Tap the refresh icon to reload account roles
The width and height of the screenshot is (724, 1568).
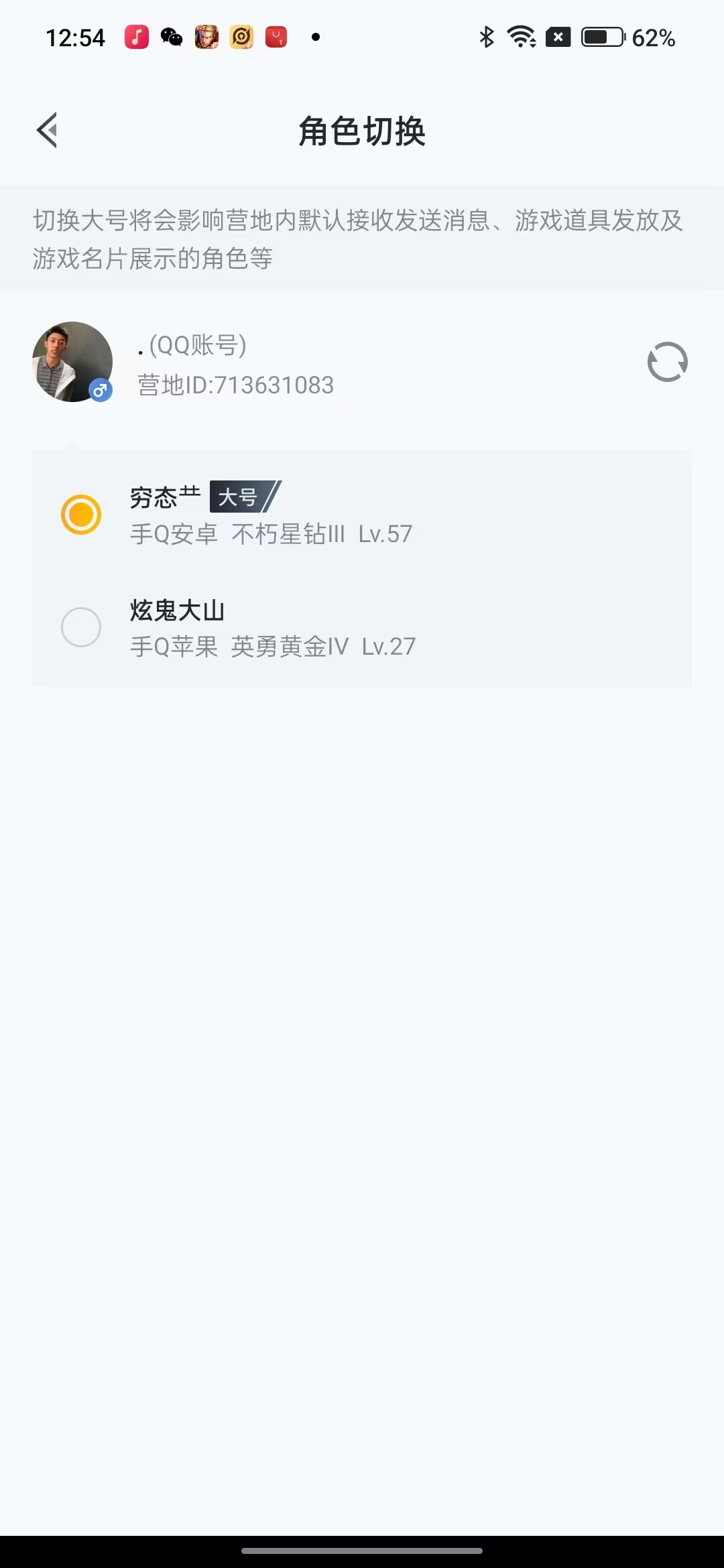(668, 362)
